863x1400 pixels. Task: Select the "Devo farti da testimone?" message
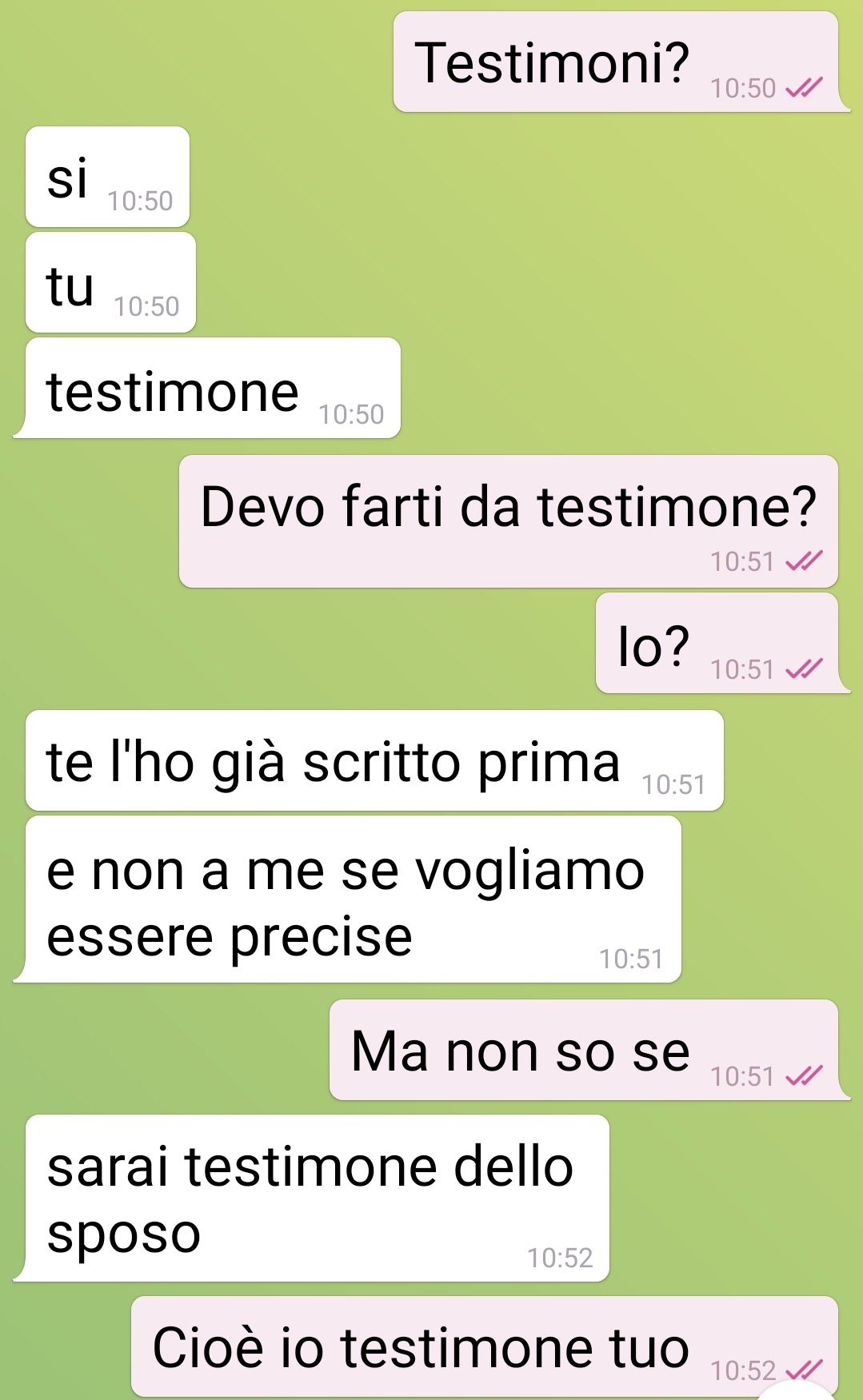(x=508, y=521)
